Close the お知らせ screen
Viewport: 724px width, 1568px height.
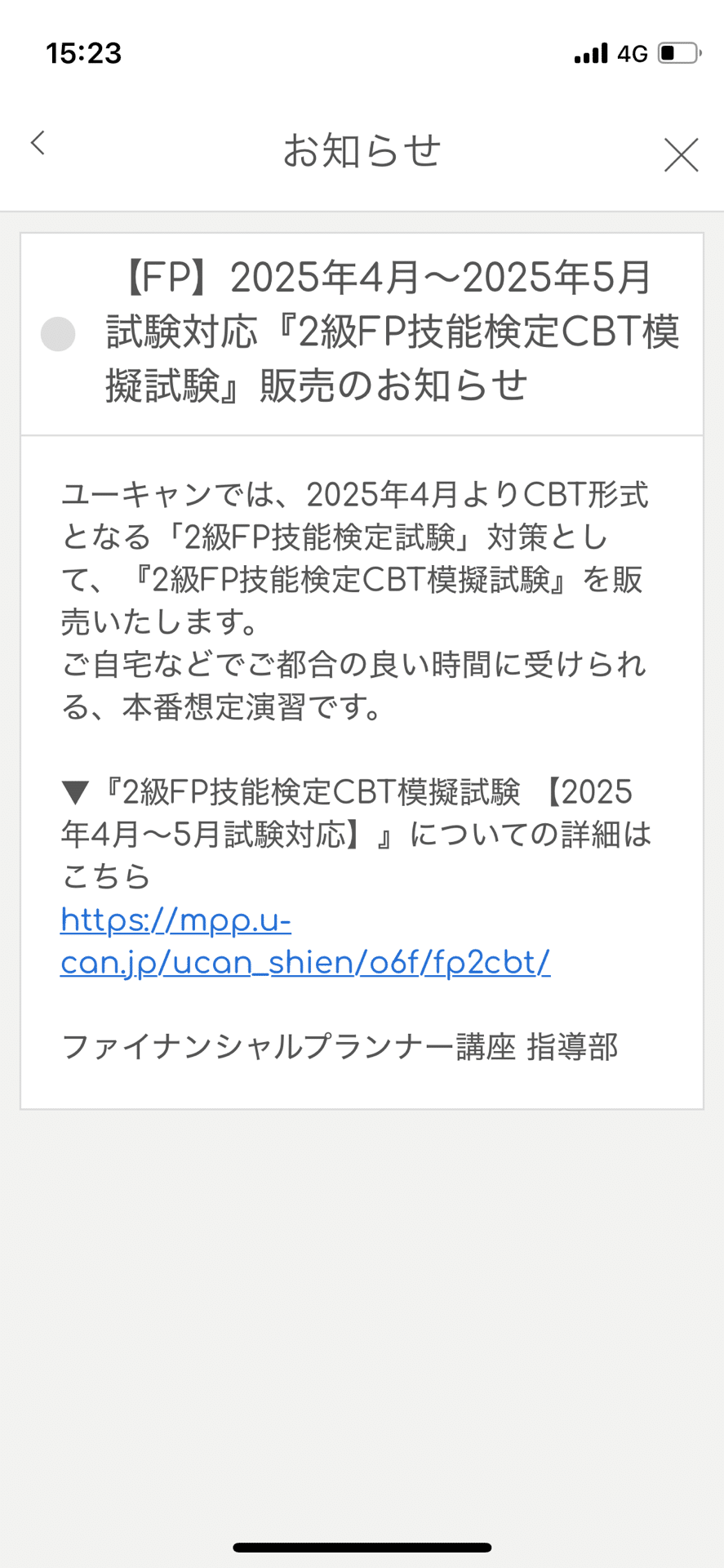tap(681, 154)
